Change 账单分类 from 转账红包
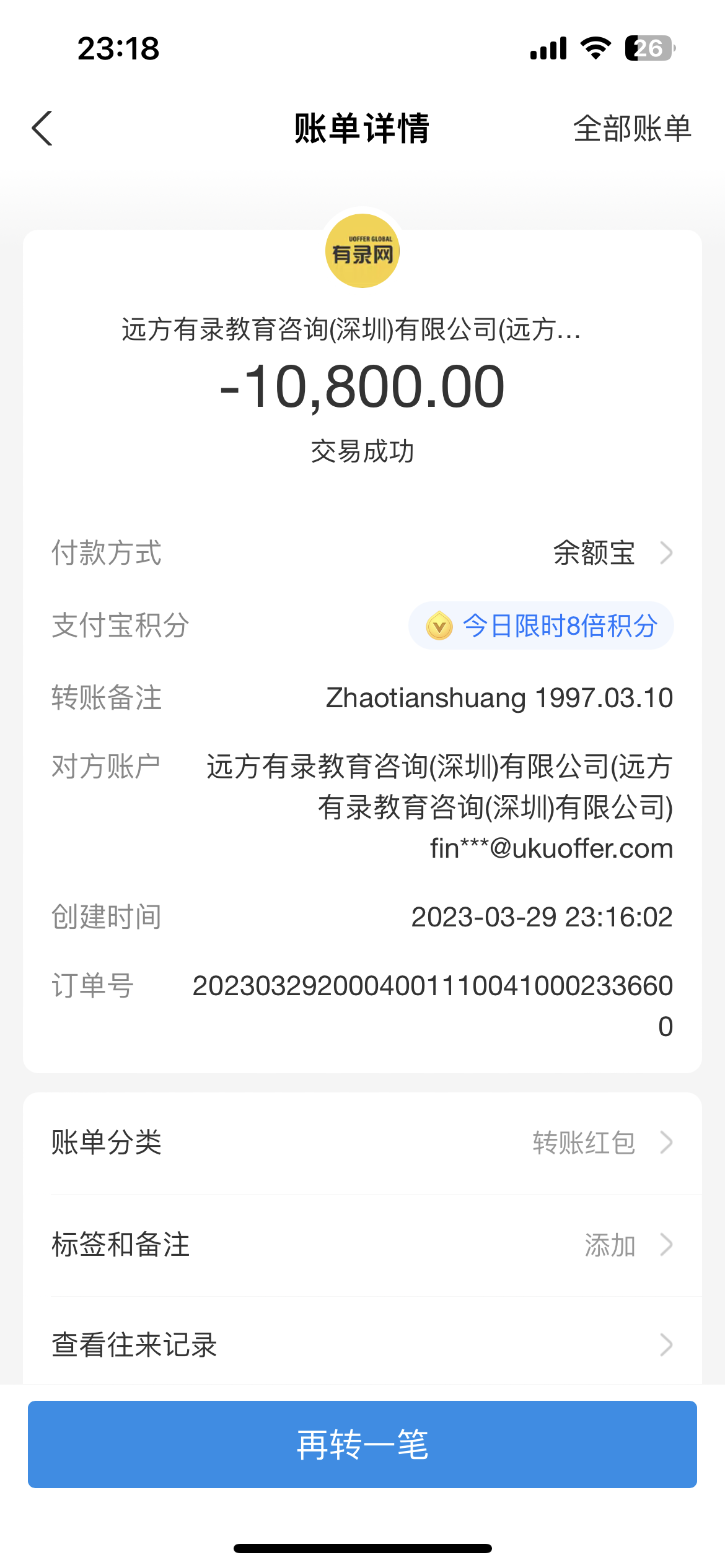The height and width of the screenshot is (1568, 725). pyautogui.click(x=601, y=1143)
